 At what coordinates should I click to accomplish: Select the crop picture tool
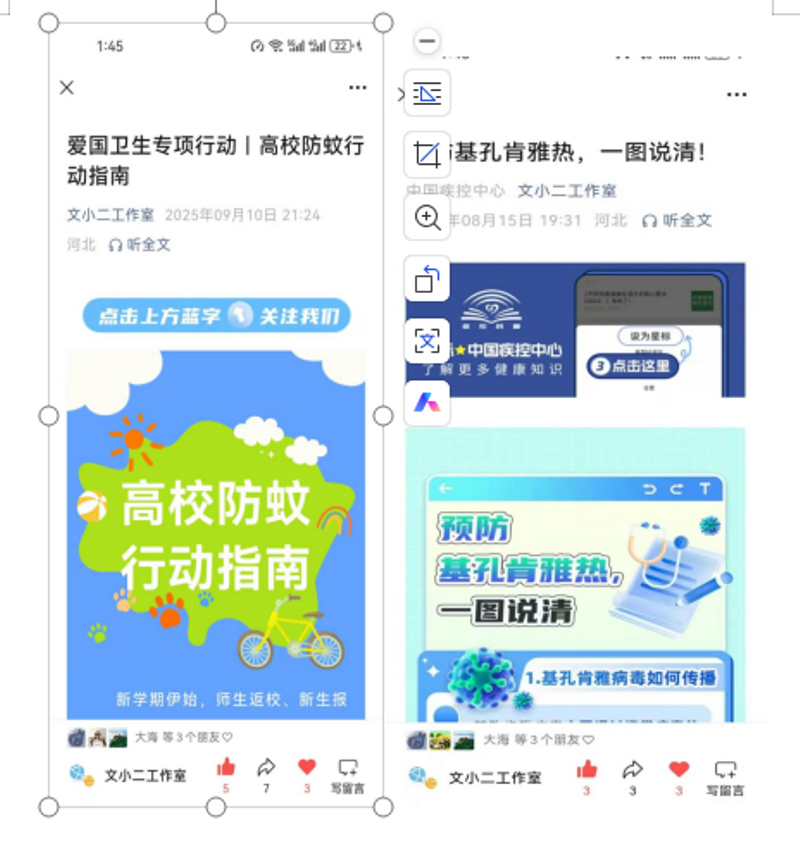pos(427,155)
